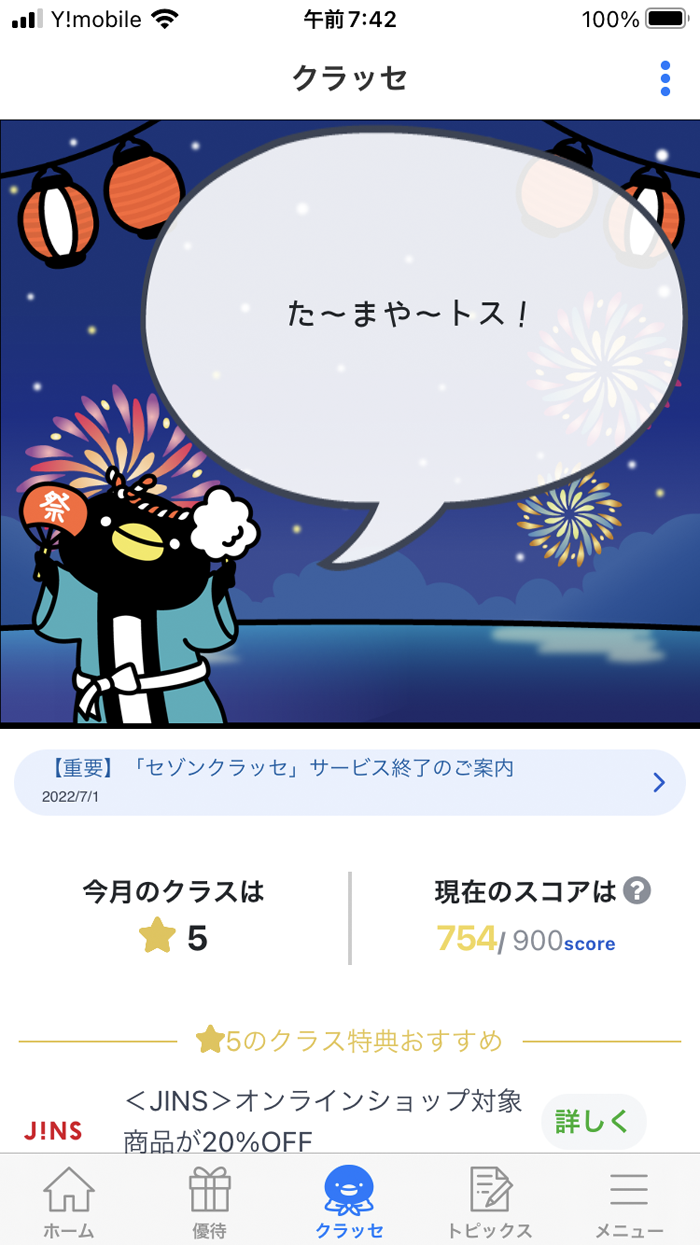Screen dimensions: 700x1245
Task: Open the セゾンクラッセ service termination notice
Action: point(349,782)
